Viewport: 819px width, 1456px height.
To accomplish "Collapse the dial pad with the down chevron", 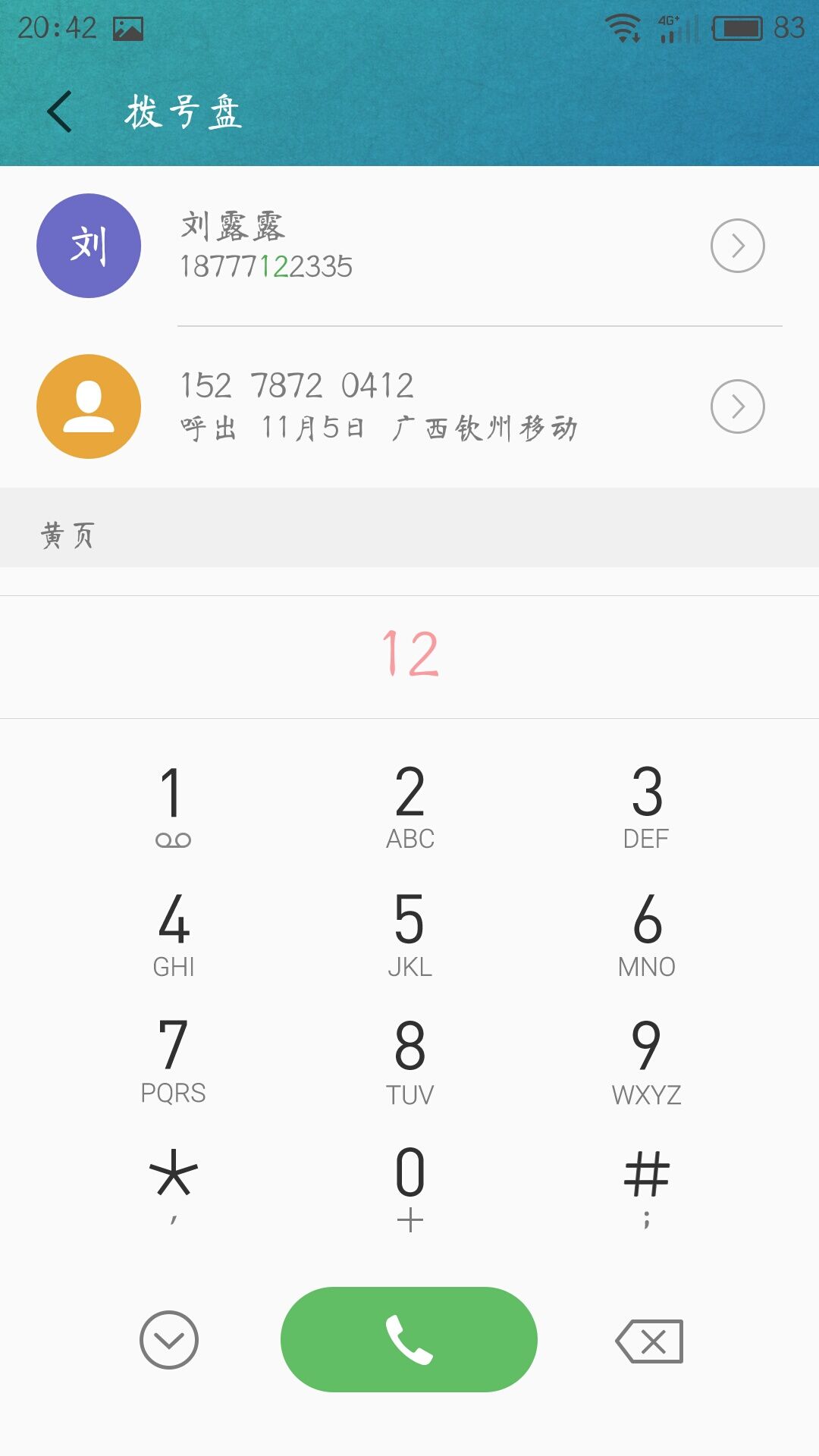I will pos(169,1340).
